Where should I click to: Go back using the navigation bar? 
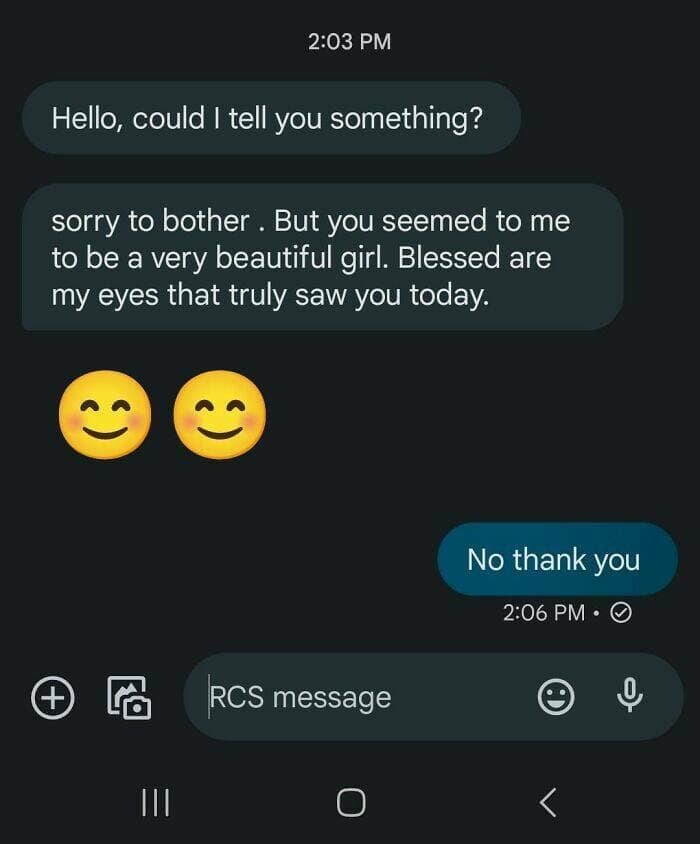click(x=547, y=802)
